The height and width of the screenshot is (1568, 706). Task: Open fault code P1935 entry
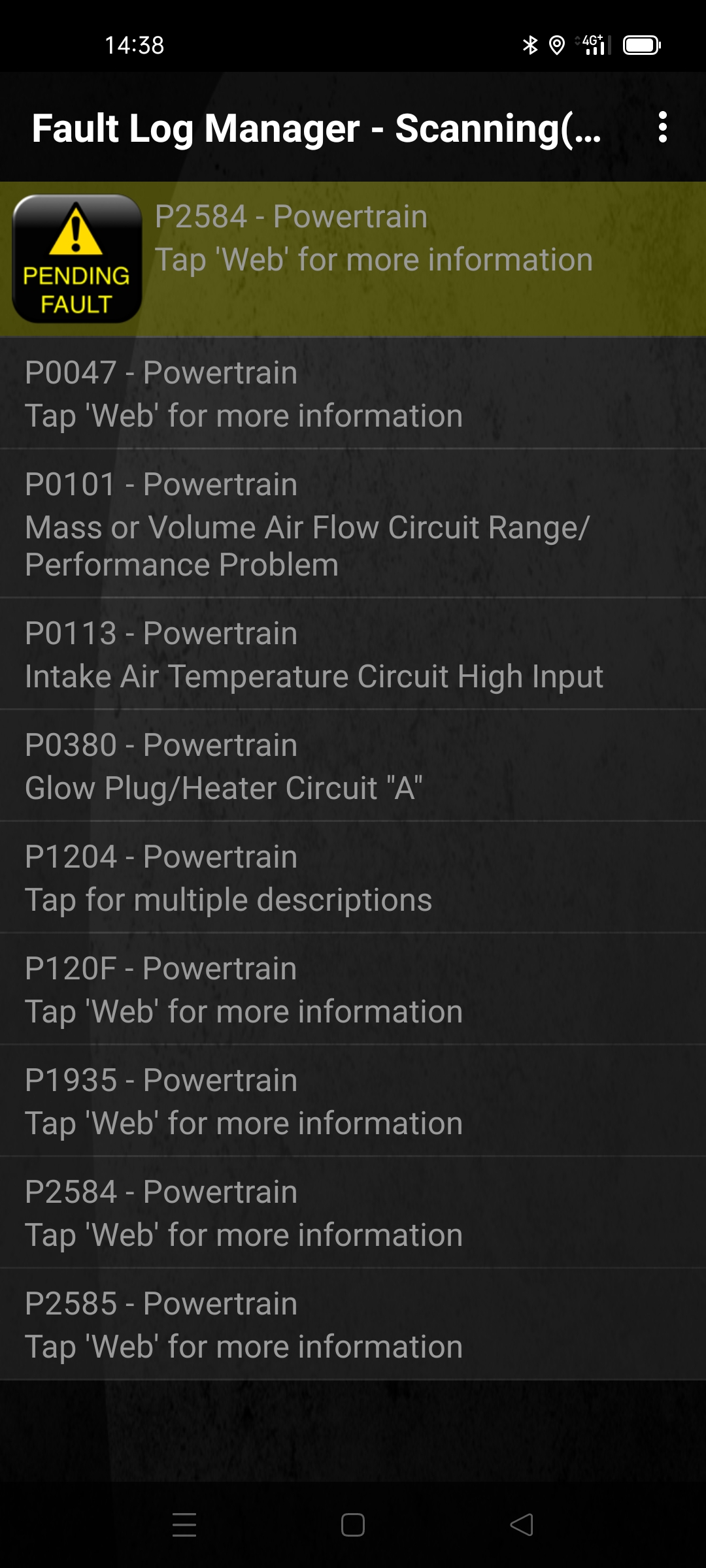coord(353,1101)
